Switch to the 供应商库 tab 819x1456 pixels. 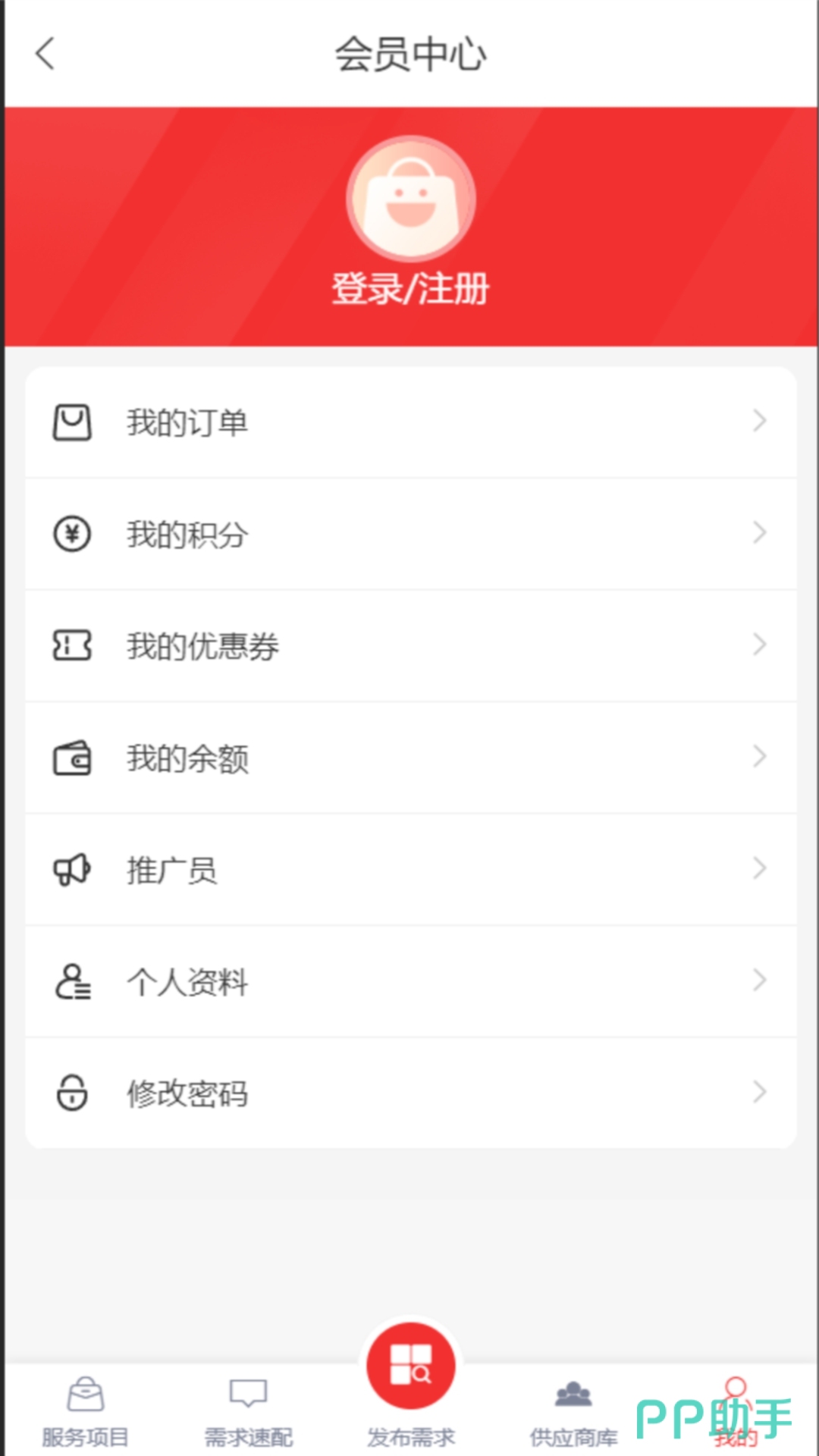pyautogui.click(x=573, y=1411)
